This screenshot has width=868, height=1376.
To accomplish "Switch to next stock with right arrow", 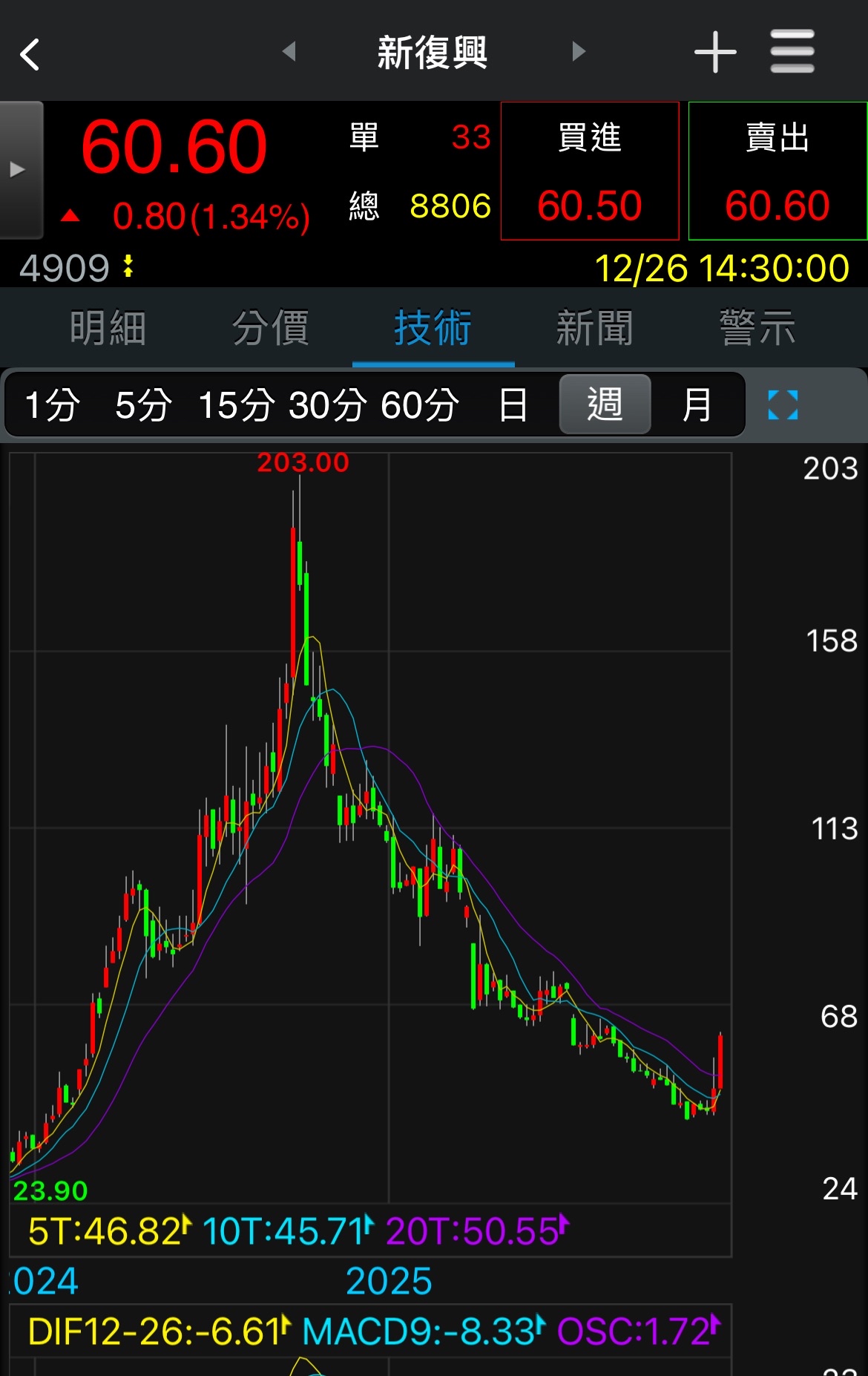I will click(x=579, y=52).
